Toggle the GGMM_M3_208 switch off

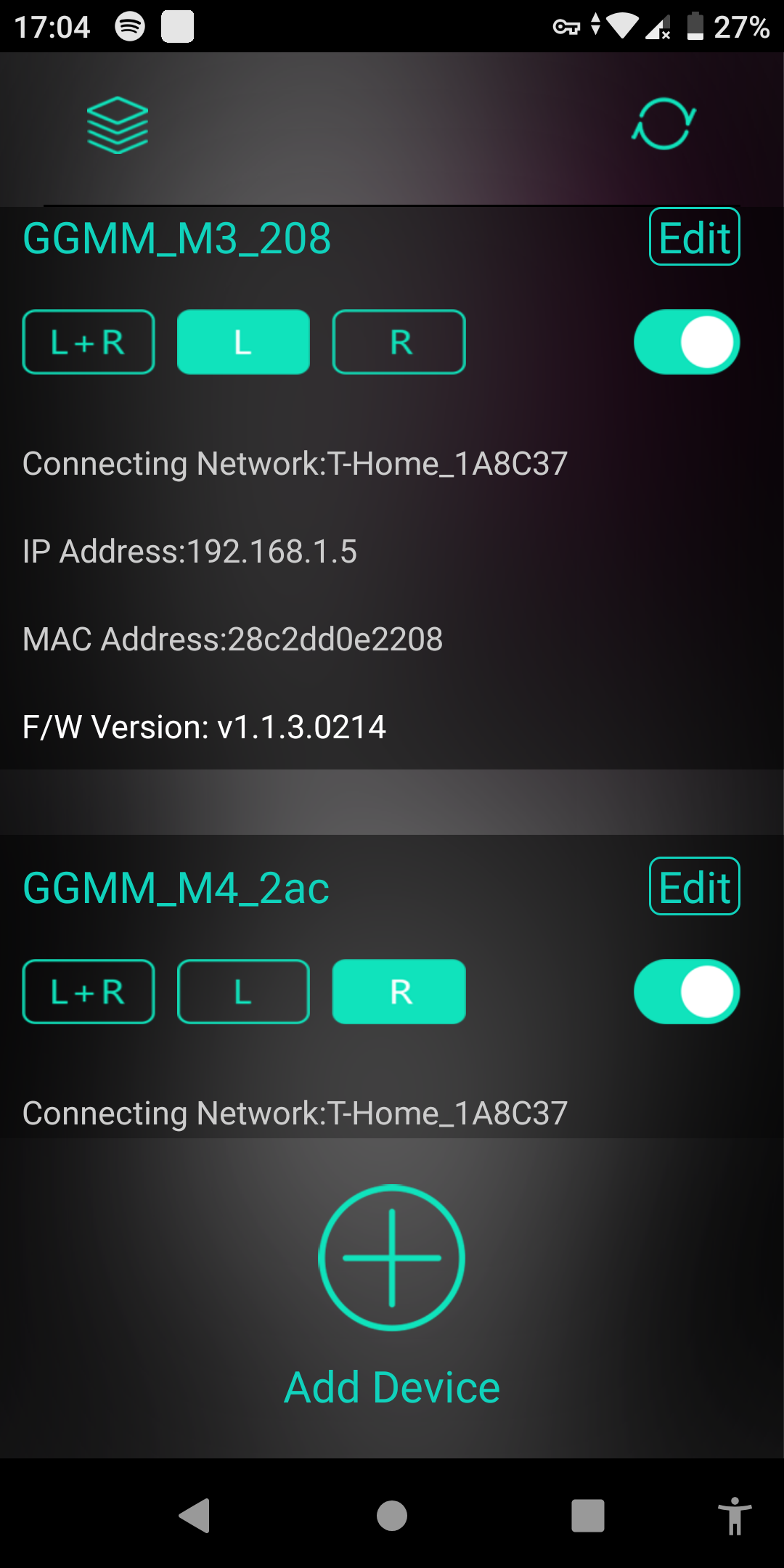687,342
